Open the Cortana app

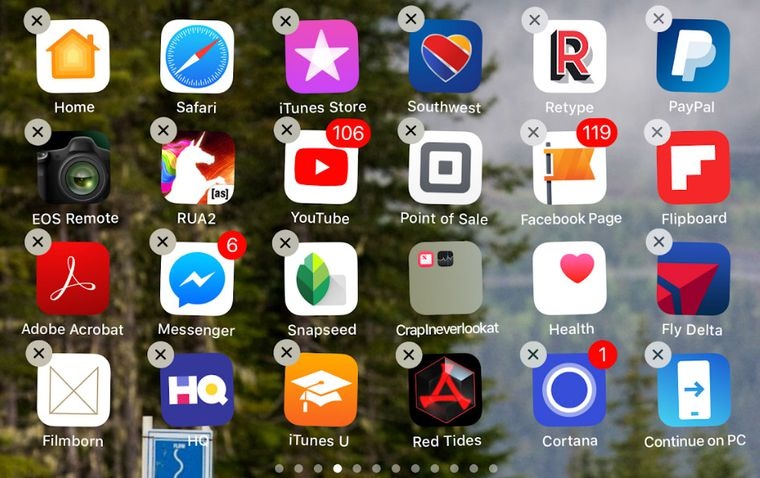tap(569, 389)
